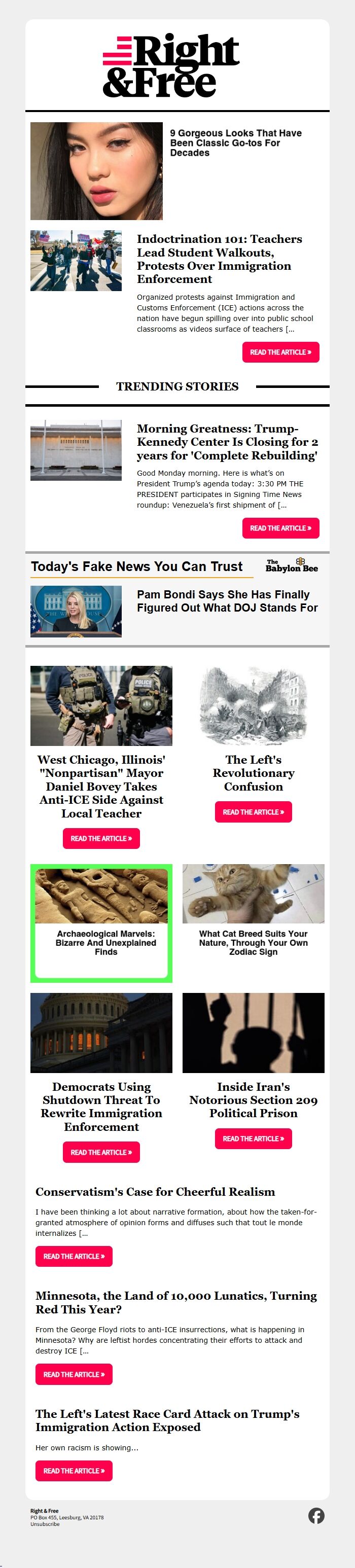Open the Kennedy Center building photo
The height and width of the screenshot is (1568, 355).
(76, 450)
